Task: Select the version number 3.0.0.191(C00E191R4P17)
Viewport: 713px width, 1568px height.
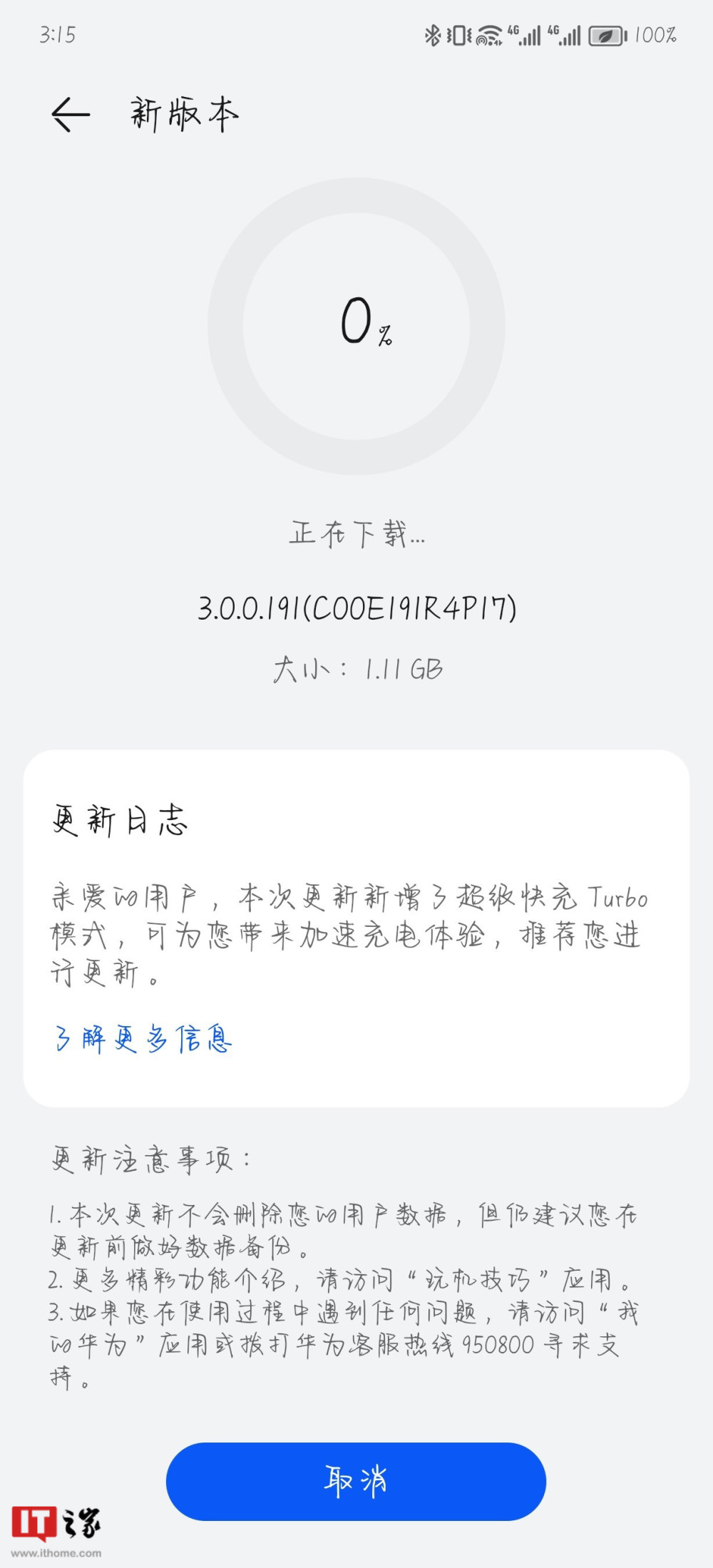Action: (x=356, y=610)
